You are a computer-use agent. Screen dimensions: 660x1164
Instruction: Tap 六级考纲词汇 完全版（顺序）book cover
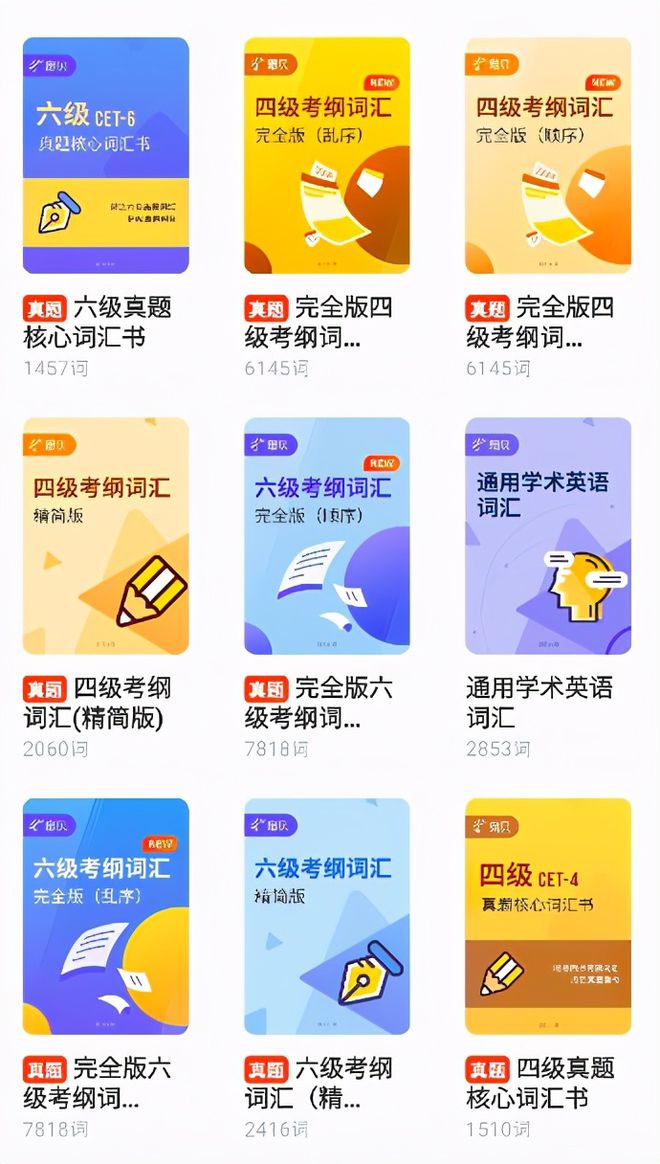pos(327,536)
